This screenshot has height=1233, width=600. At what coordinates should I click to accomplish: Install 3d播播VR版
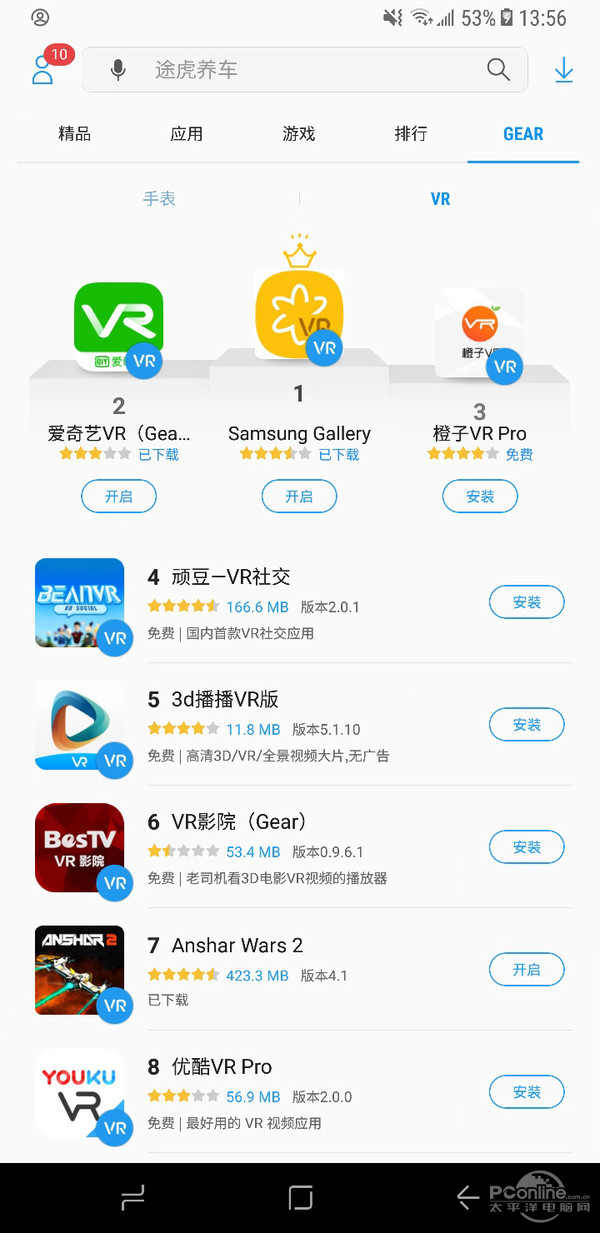(526, 725)
